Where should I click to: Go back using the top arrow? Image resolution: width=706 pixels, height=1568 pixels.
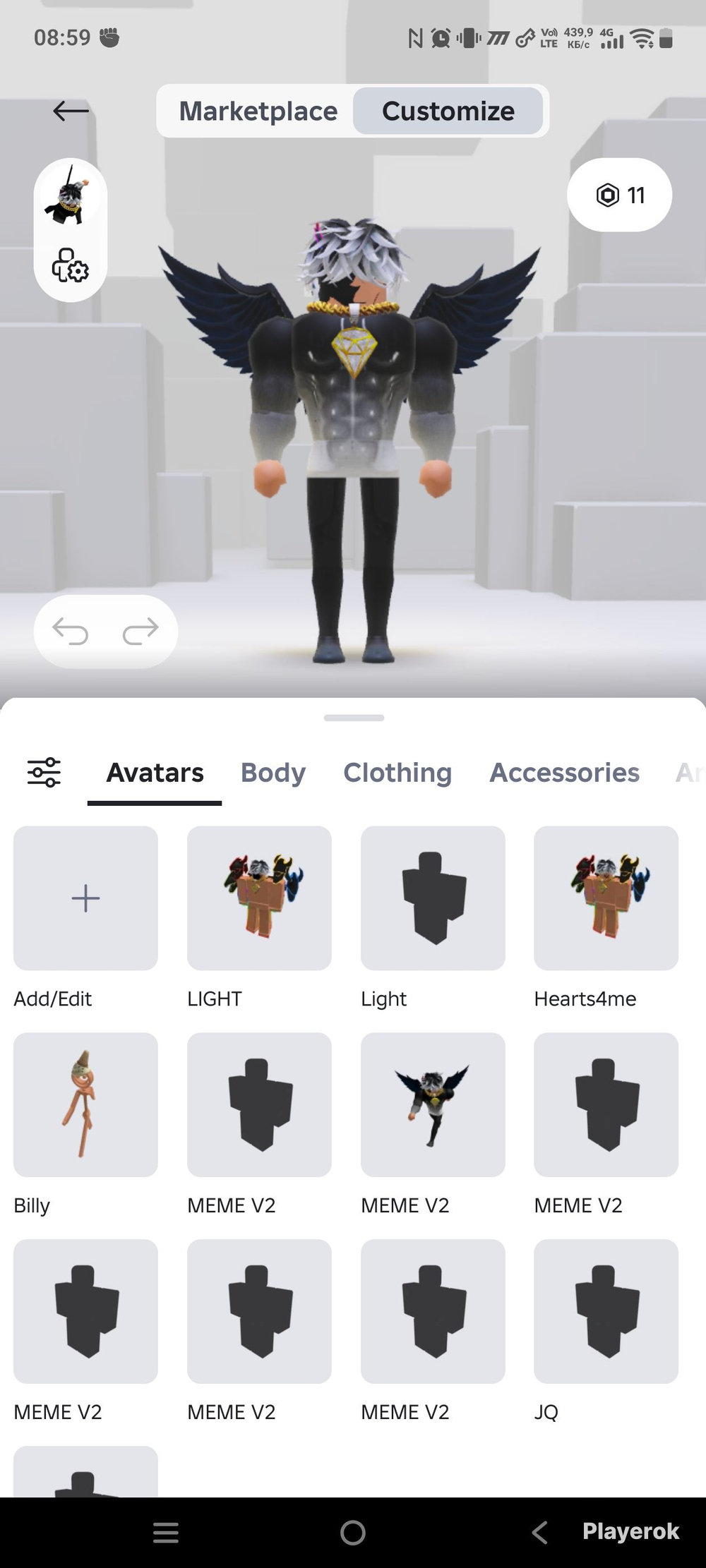pyautogui.click(x=71, y=111)
